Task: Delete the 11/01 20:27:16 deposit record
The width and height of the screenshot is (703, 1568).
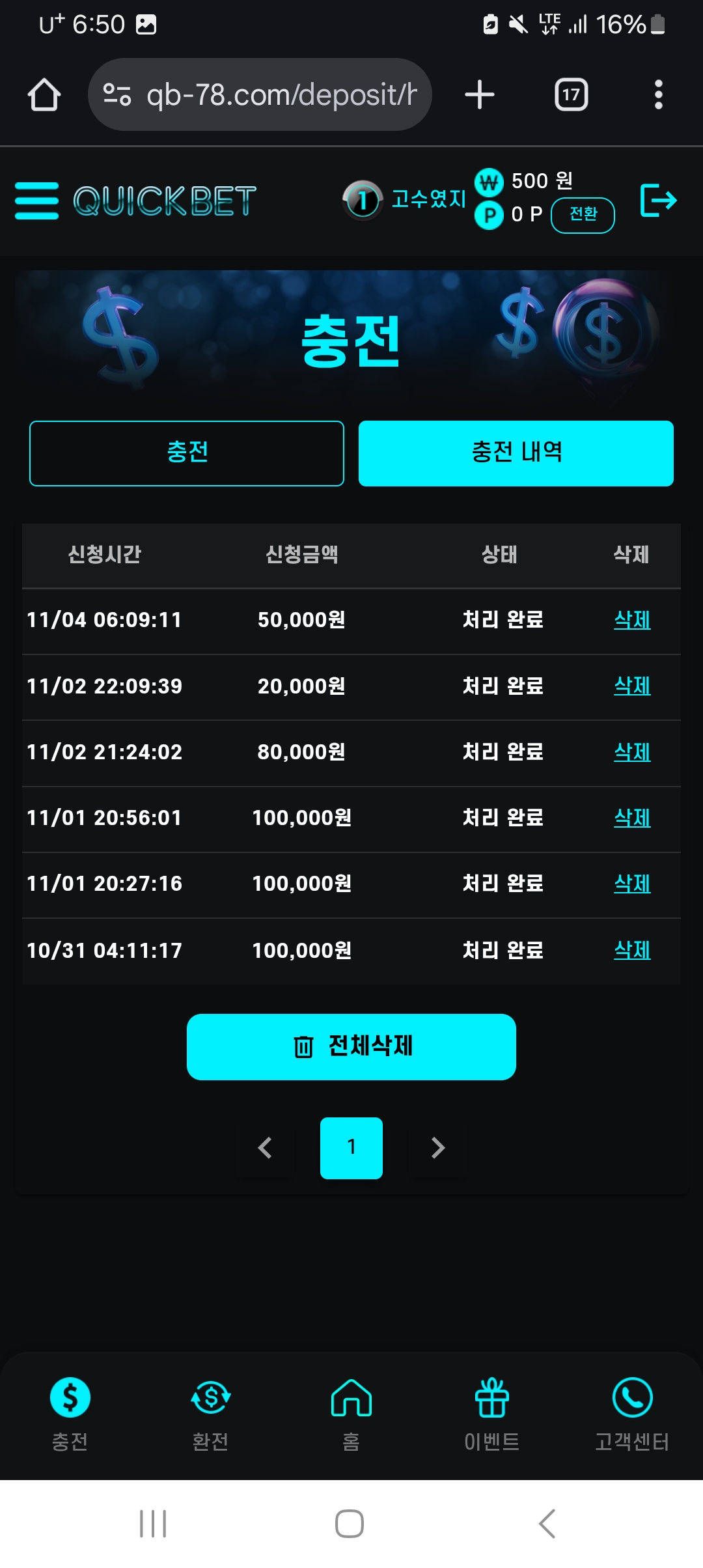Action: click(x=632, y=884)
